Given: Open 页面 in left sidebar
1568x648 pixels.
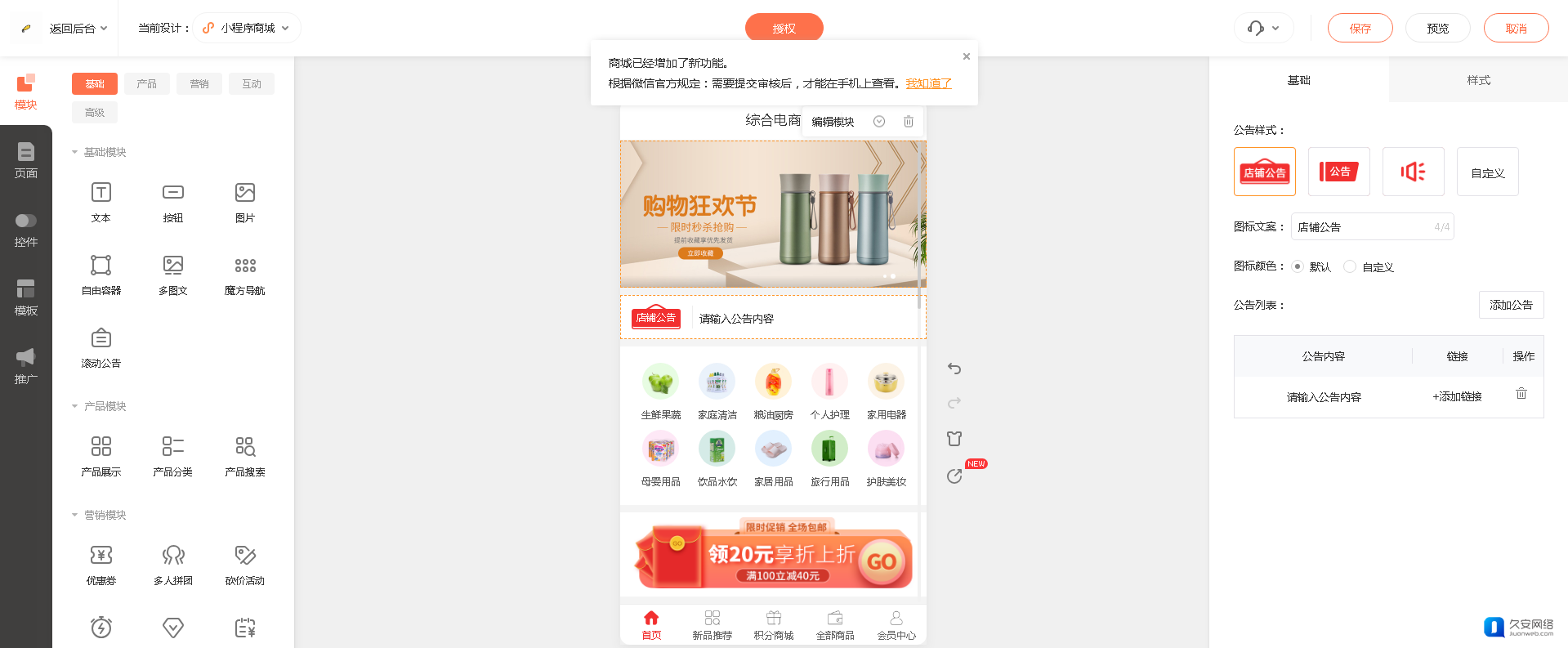Looking at the screenshot, I should [x=26, y=160].
